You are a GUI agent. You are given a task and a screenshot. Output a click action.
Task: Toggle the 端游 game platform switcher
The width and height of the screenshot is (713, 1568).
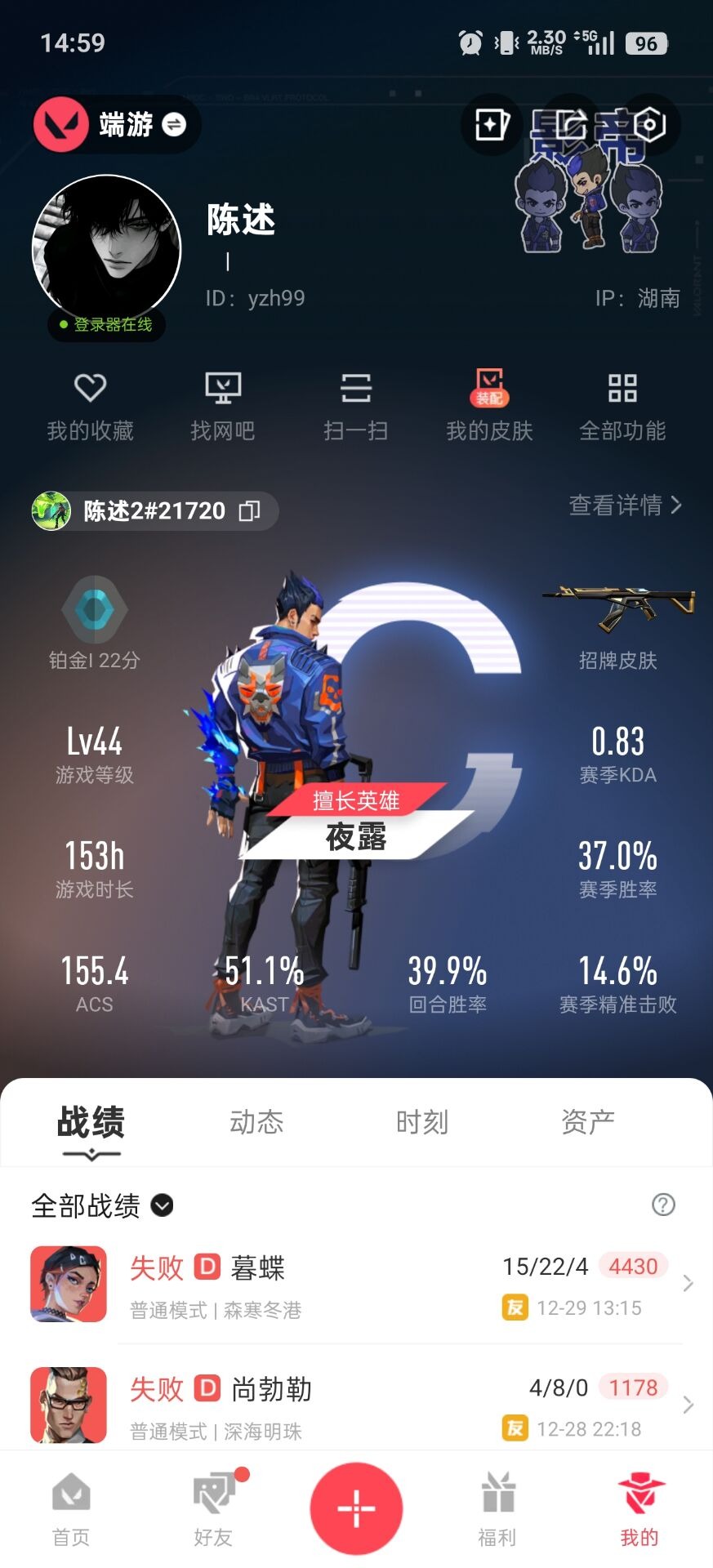115,124
